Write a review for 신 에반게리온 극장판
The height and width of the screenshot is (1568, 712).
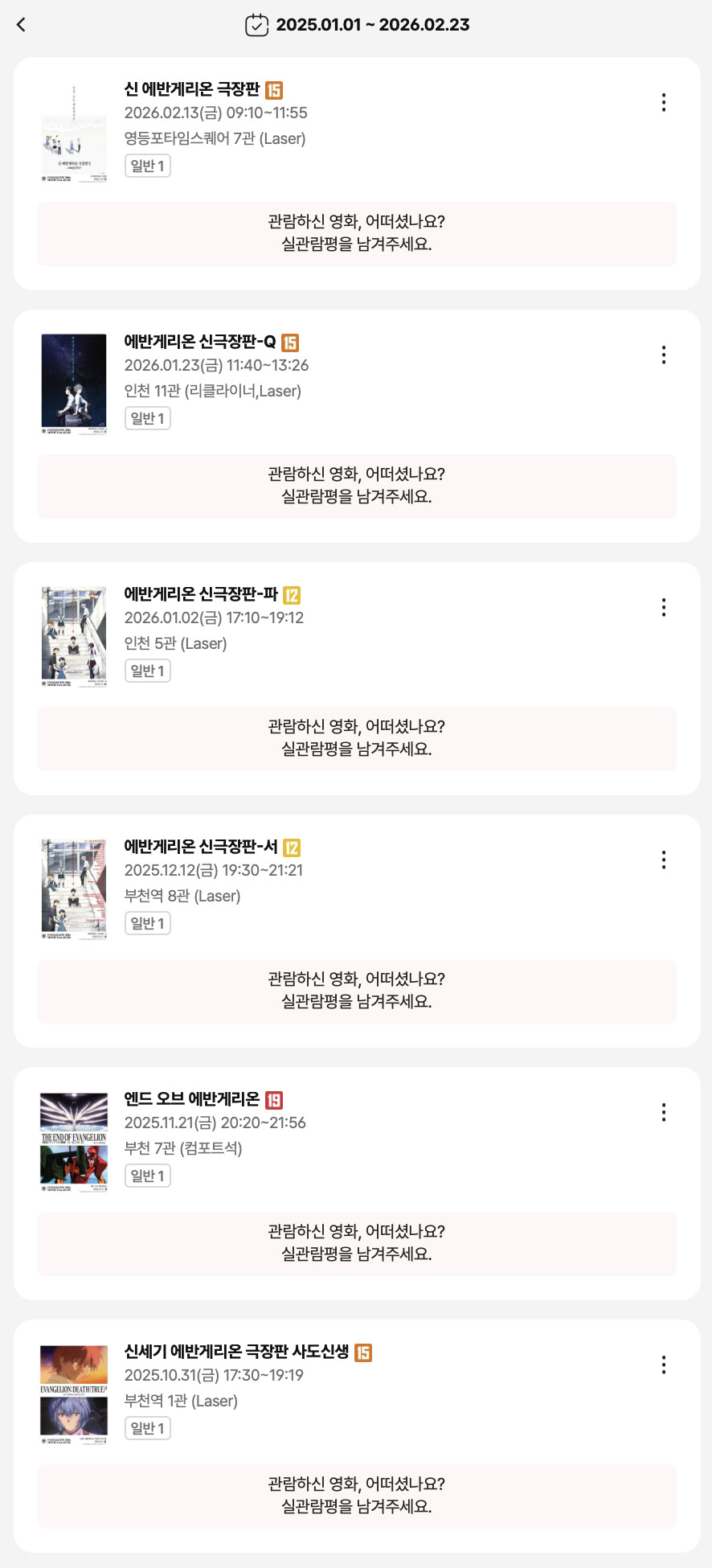click(357, 233)
